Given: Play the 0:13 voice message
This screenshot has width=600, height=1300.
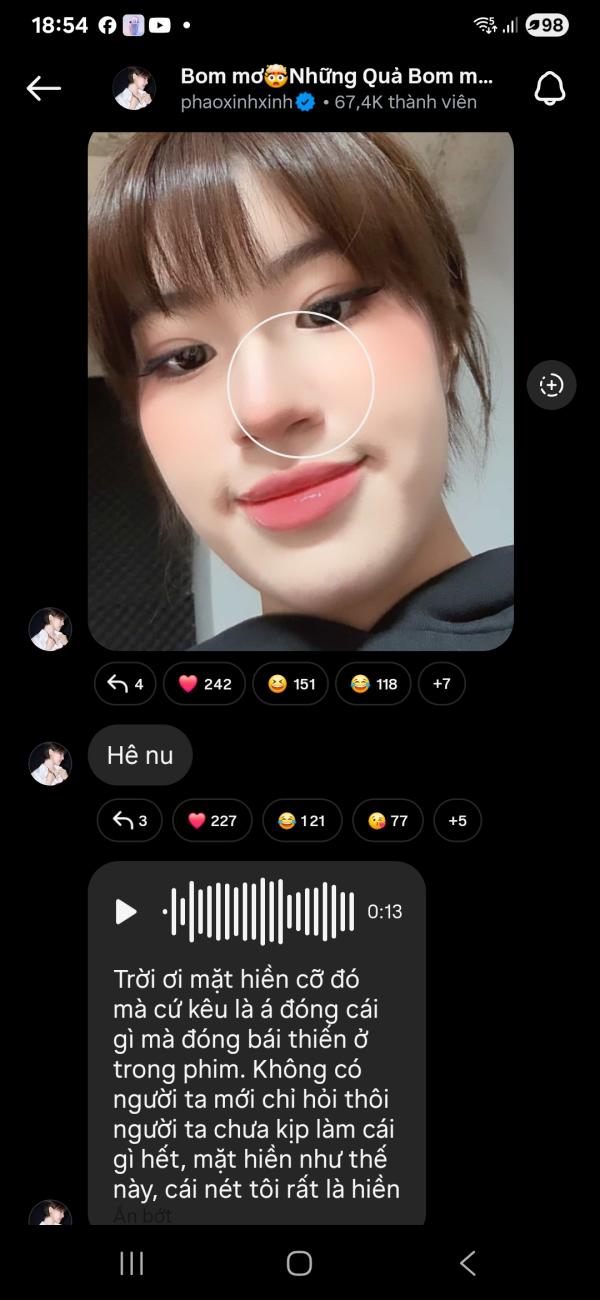Looking at the screenshot, I should click(126, 911).
